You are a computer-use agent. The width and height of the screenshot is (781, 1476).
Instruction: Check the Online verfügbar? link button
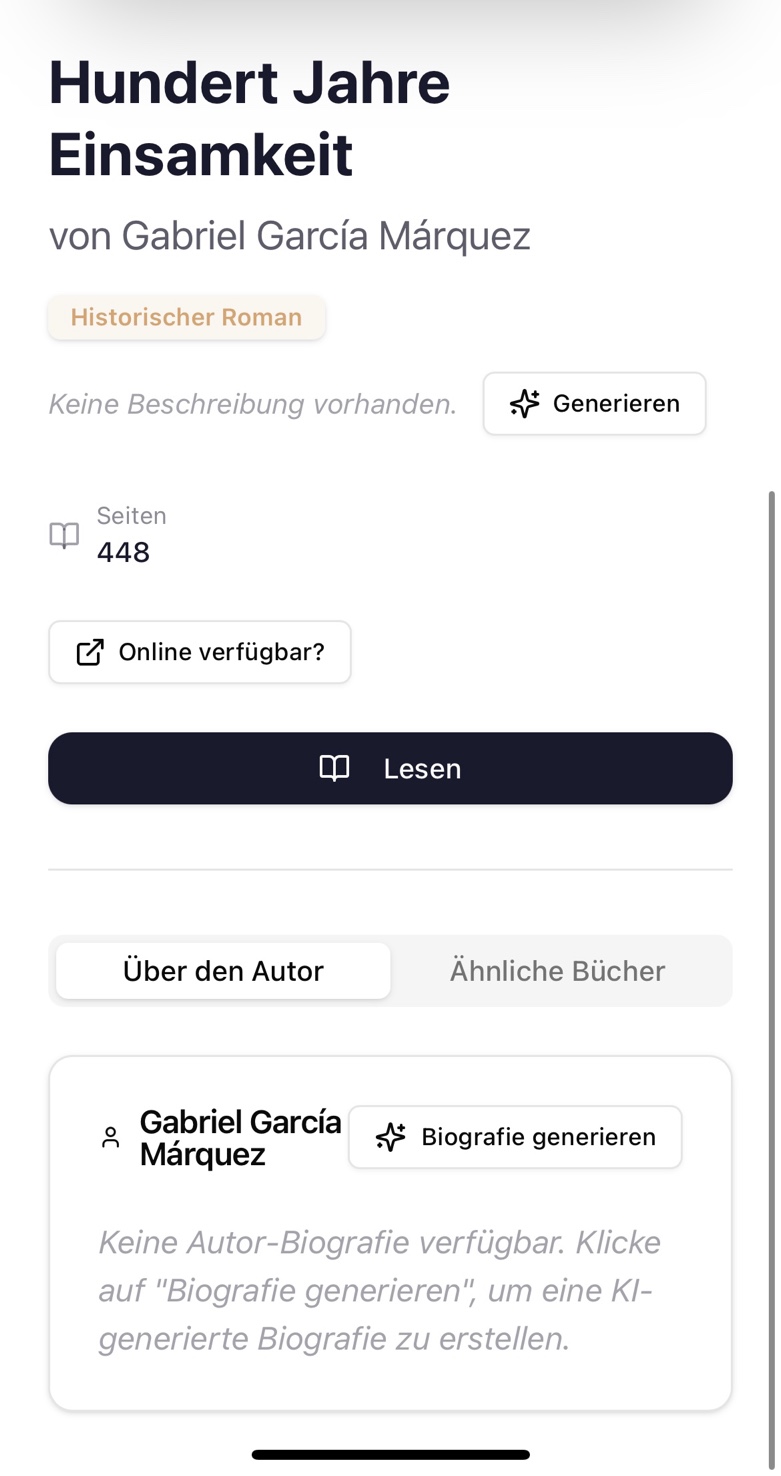(x=200, y=652)
